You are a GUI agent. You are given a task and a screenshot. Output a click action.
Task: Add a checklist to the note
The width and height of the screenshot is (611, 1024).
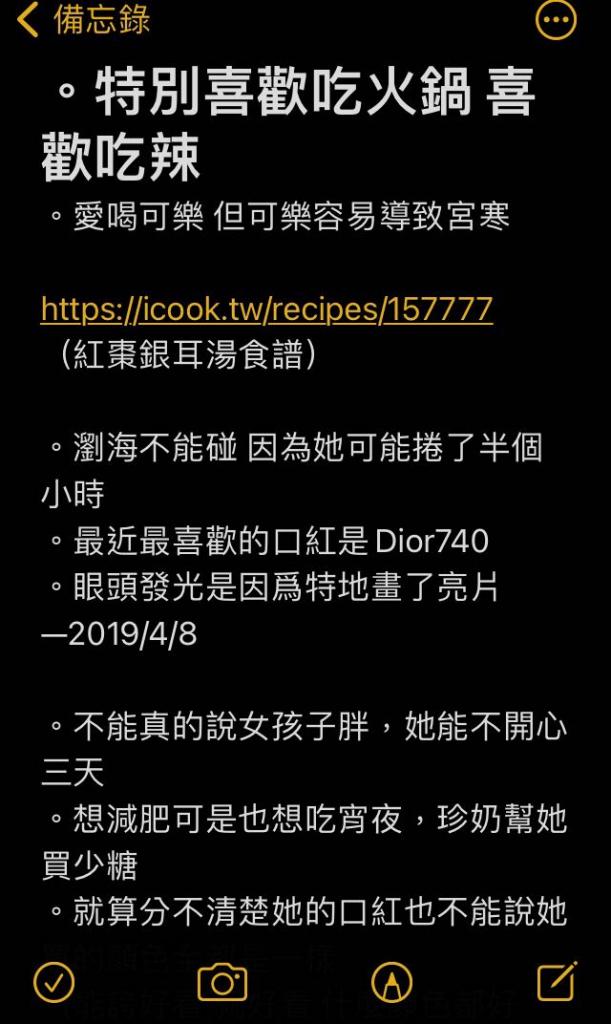(54, 981)
